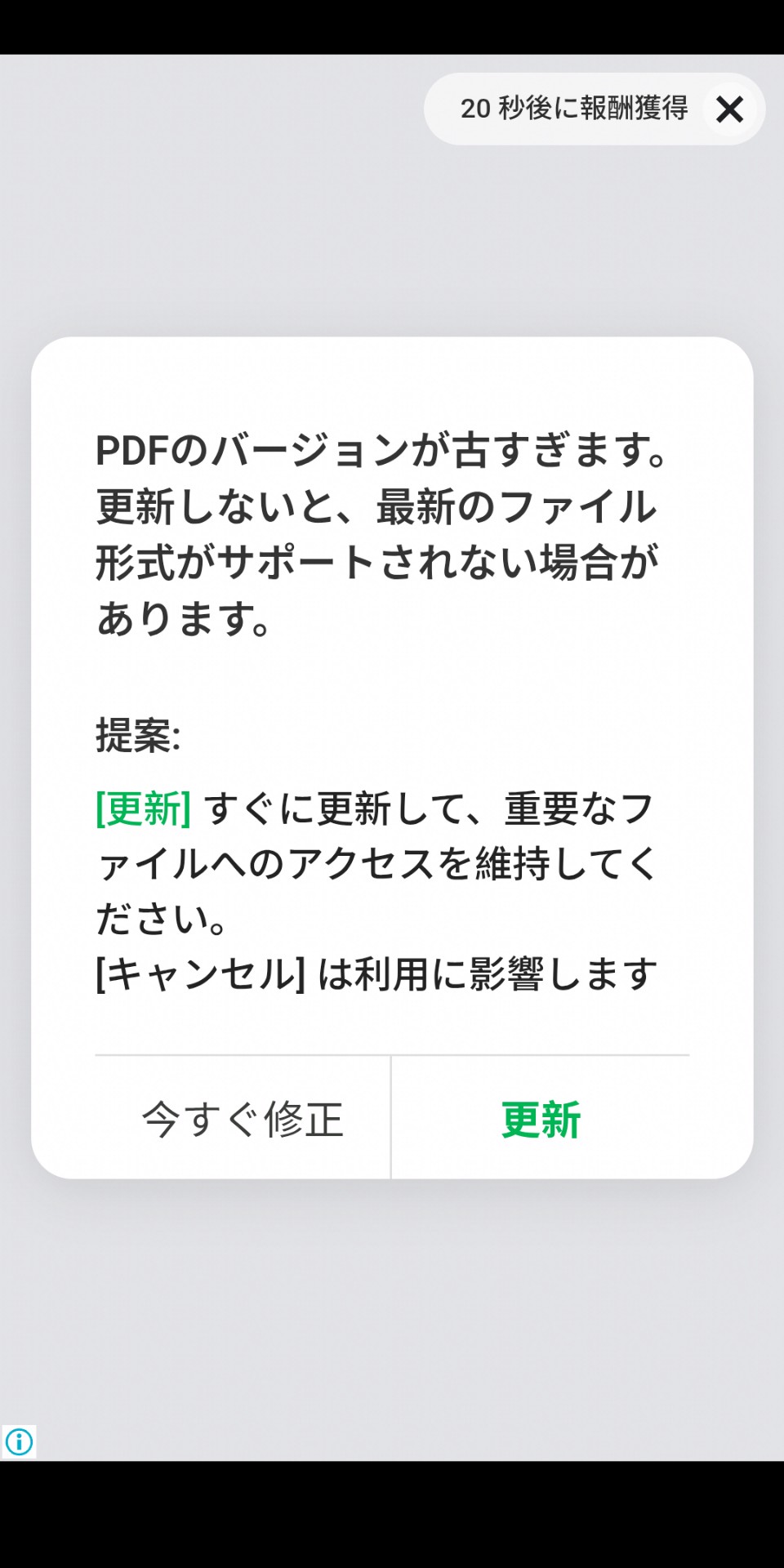The width and height of the screenshot is (784, 1568).
Task: Tap the divider line between the two buttons
Action: pyautogui.click(x=391, y=1120)
